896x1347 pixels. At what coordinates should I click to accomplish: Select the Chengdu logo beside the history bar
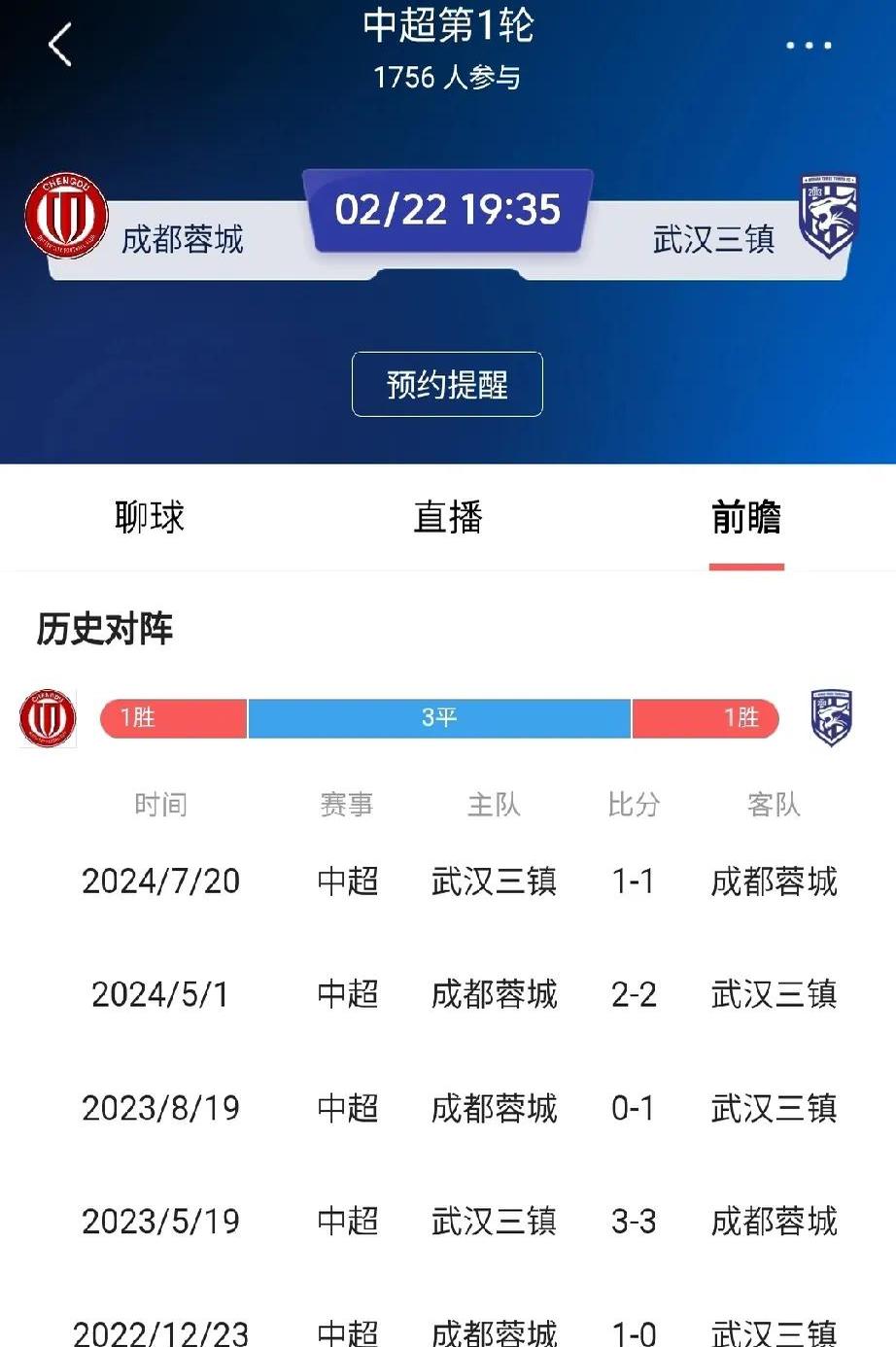48,718
